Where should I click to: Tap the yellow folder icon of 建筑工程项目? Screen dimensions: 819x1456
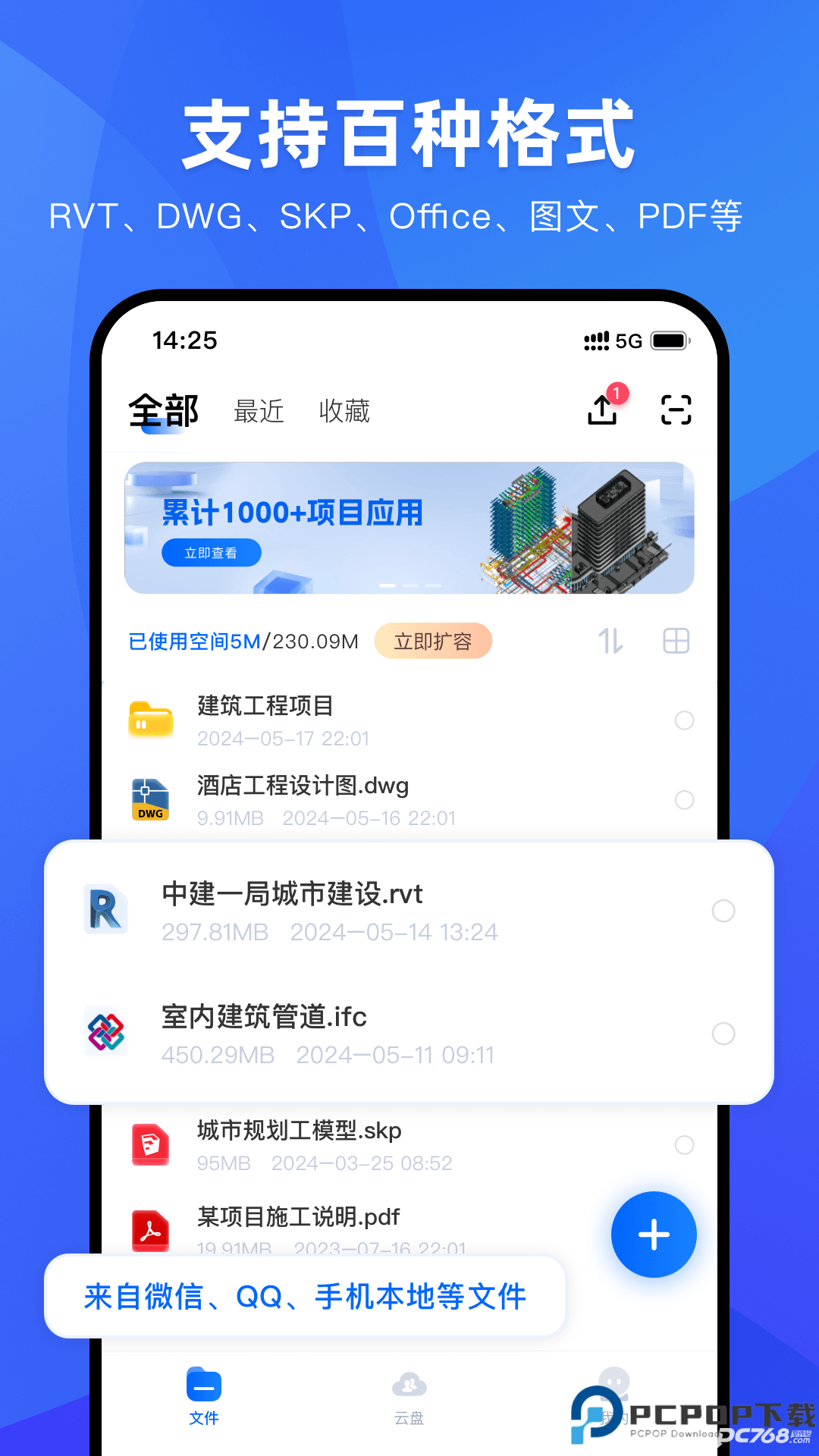[x=150, y=719]
